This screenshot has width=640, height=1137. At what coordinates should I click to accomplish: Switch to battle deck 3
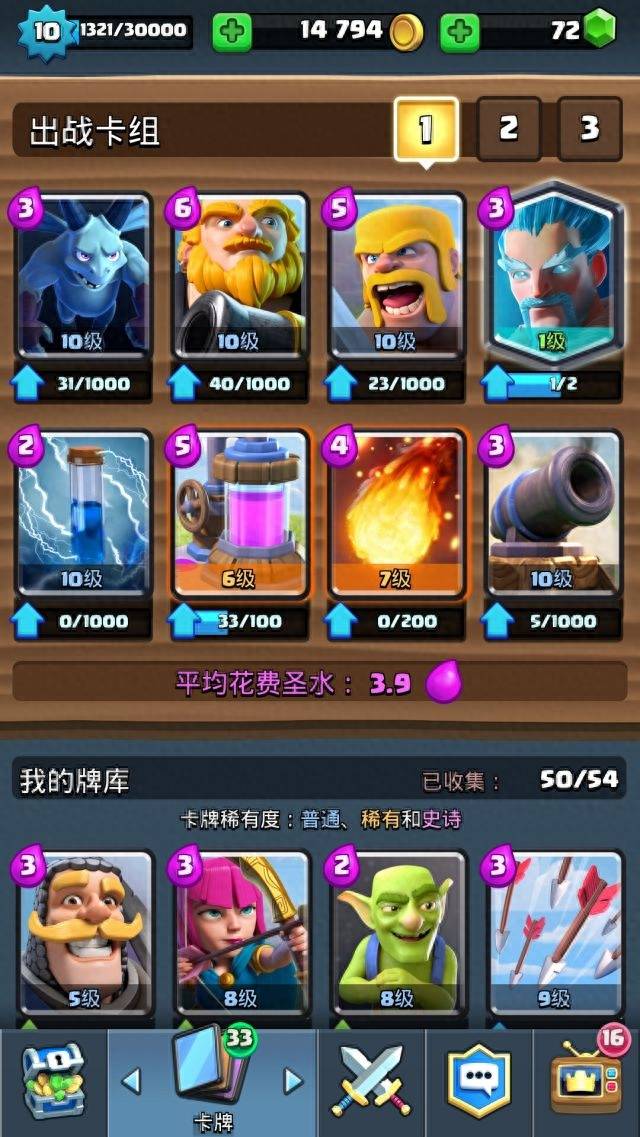[590, 128]
